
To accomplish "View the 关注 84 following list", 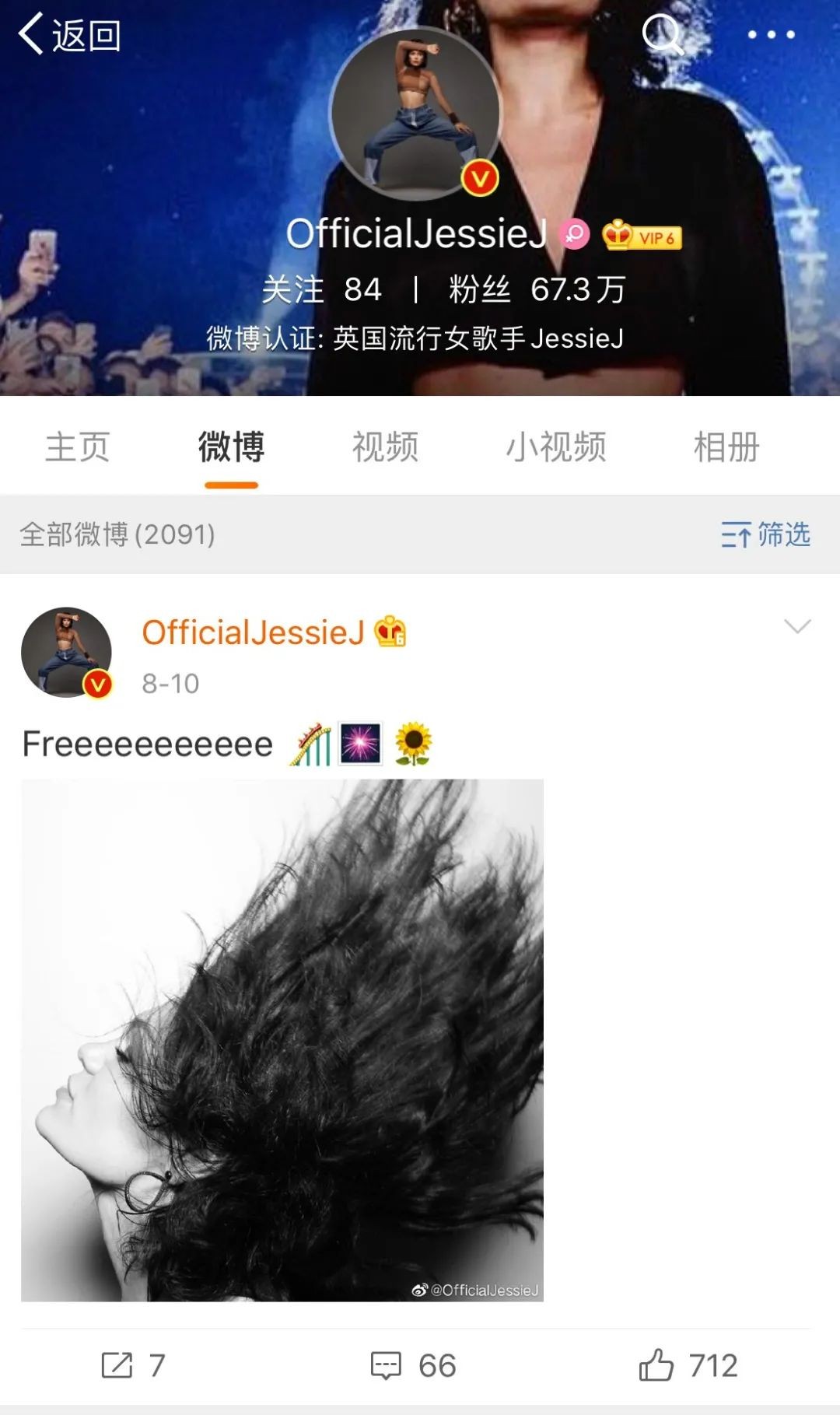I will 322,290.
